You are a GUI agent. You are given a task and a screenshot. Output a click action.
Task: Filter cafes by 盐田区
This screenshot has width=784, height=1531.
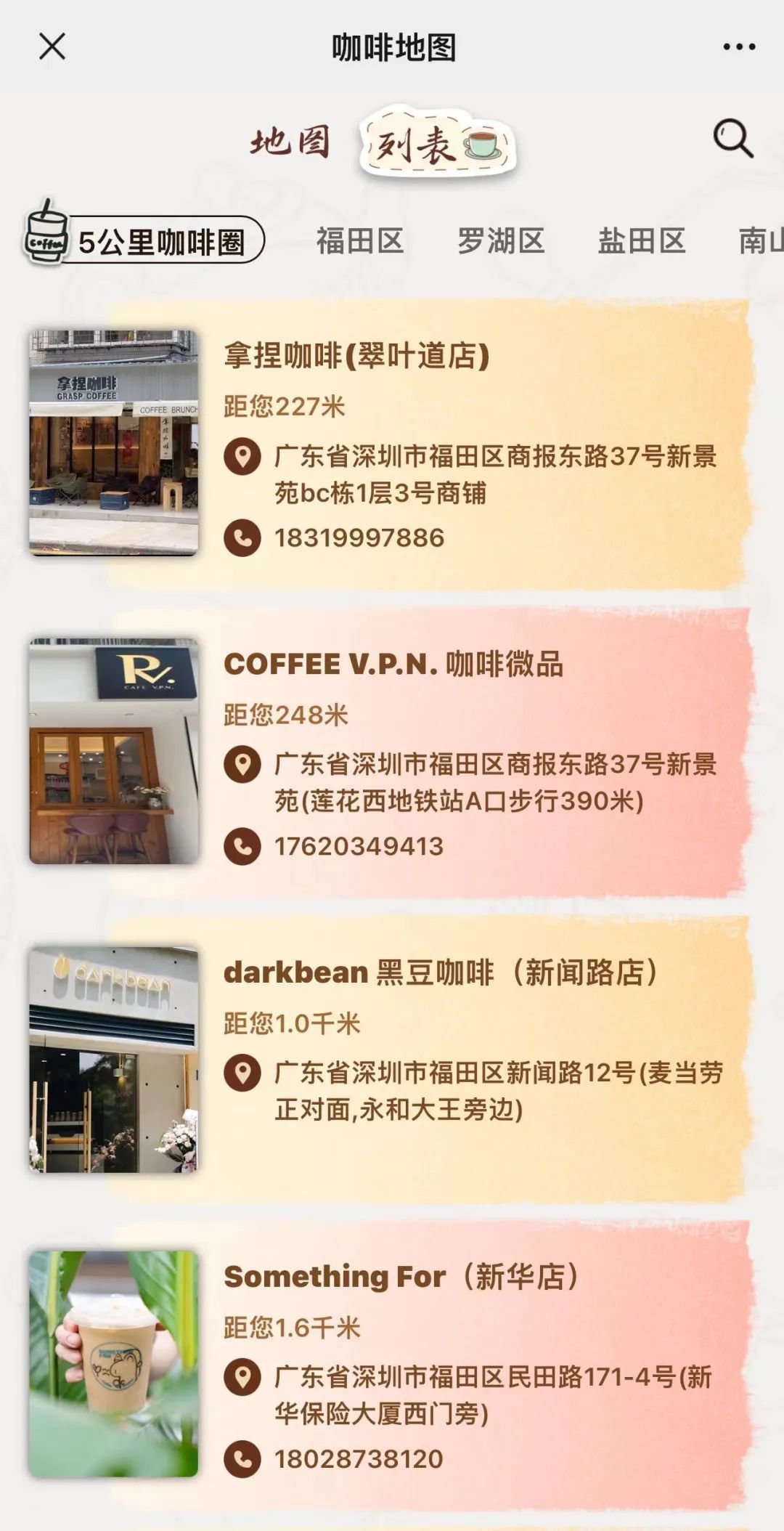[641, 241]
